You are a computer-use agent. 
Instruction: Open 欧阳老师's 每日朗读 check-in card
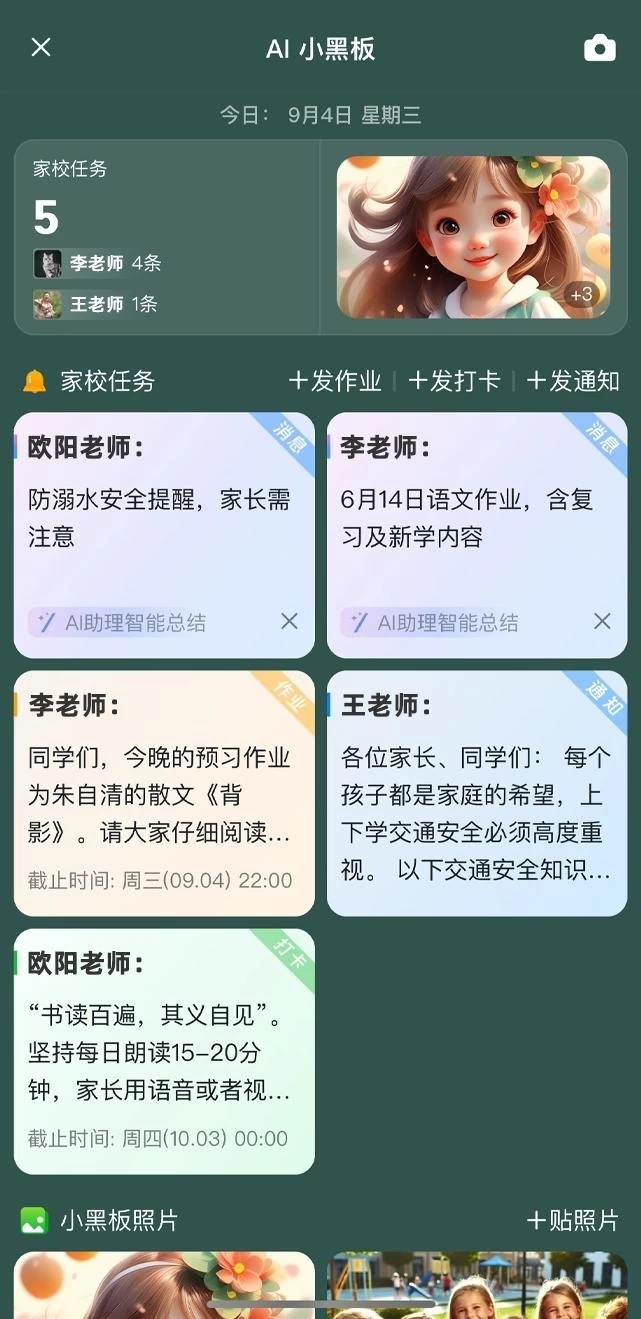pyautogui.click(x=164, y=1051)
